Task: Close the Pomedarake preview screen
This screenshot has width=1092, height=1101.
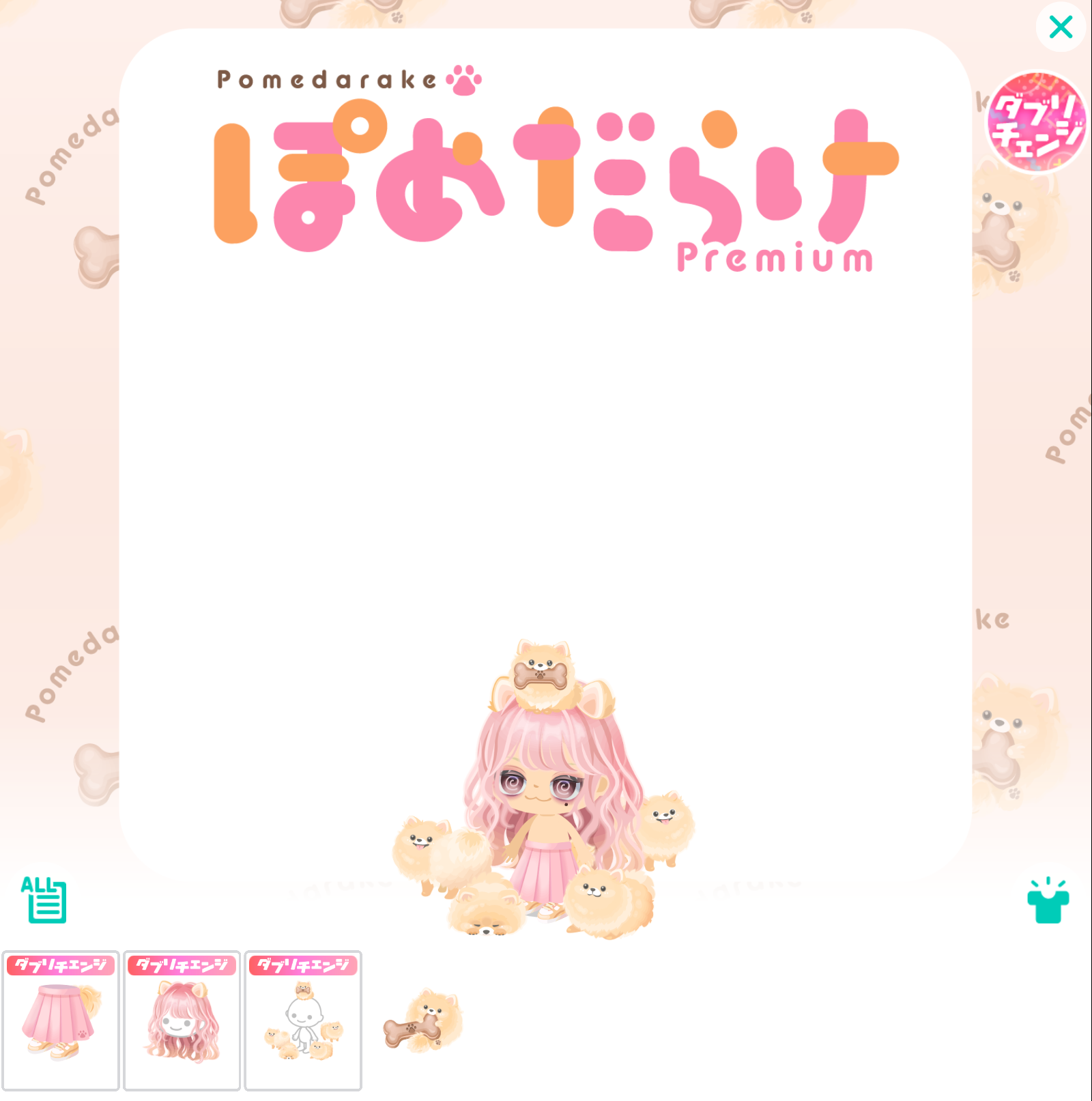Action: click(x=1060, y=28)
